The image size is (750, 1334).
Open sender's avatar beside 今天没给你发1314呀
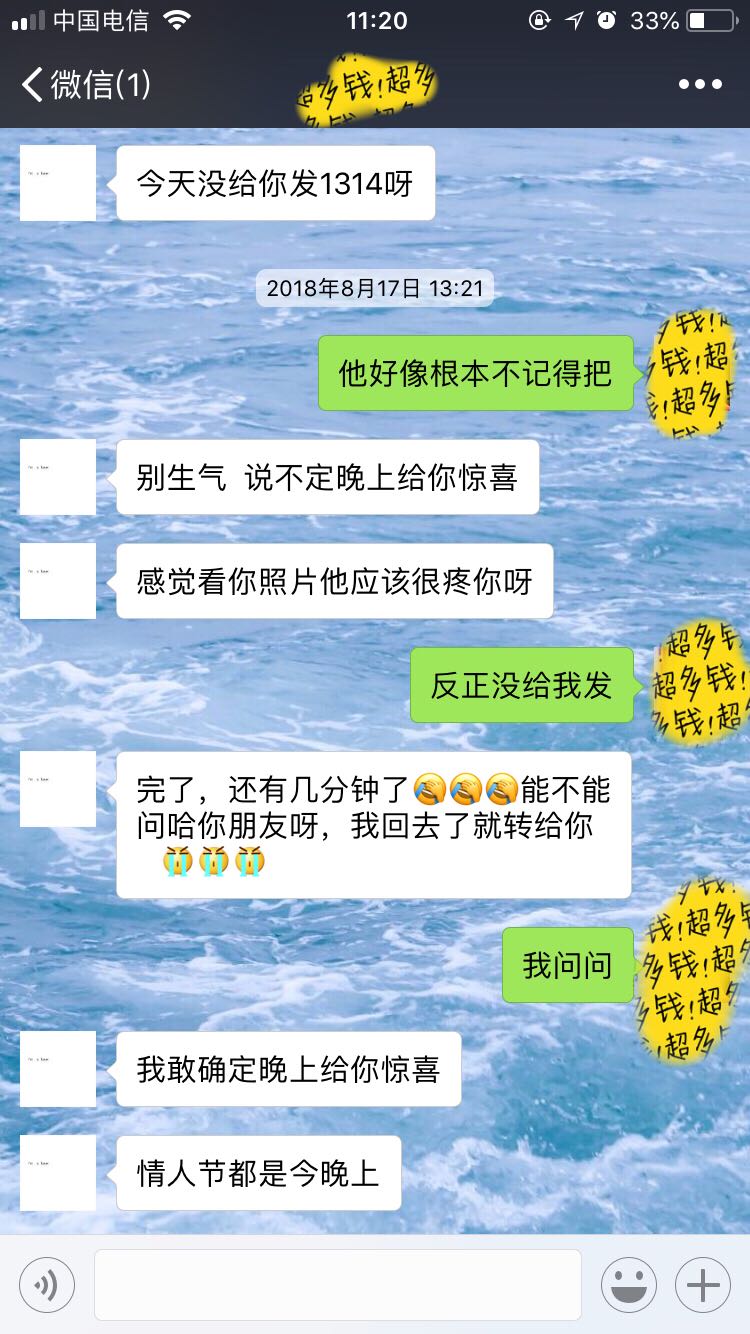click(58, 183)
